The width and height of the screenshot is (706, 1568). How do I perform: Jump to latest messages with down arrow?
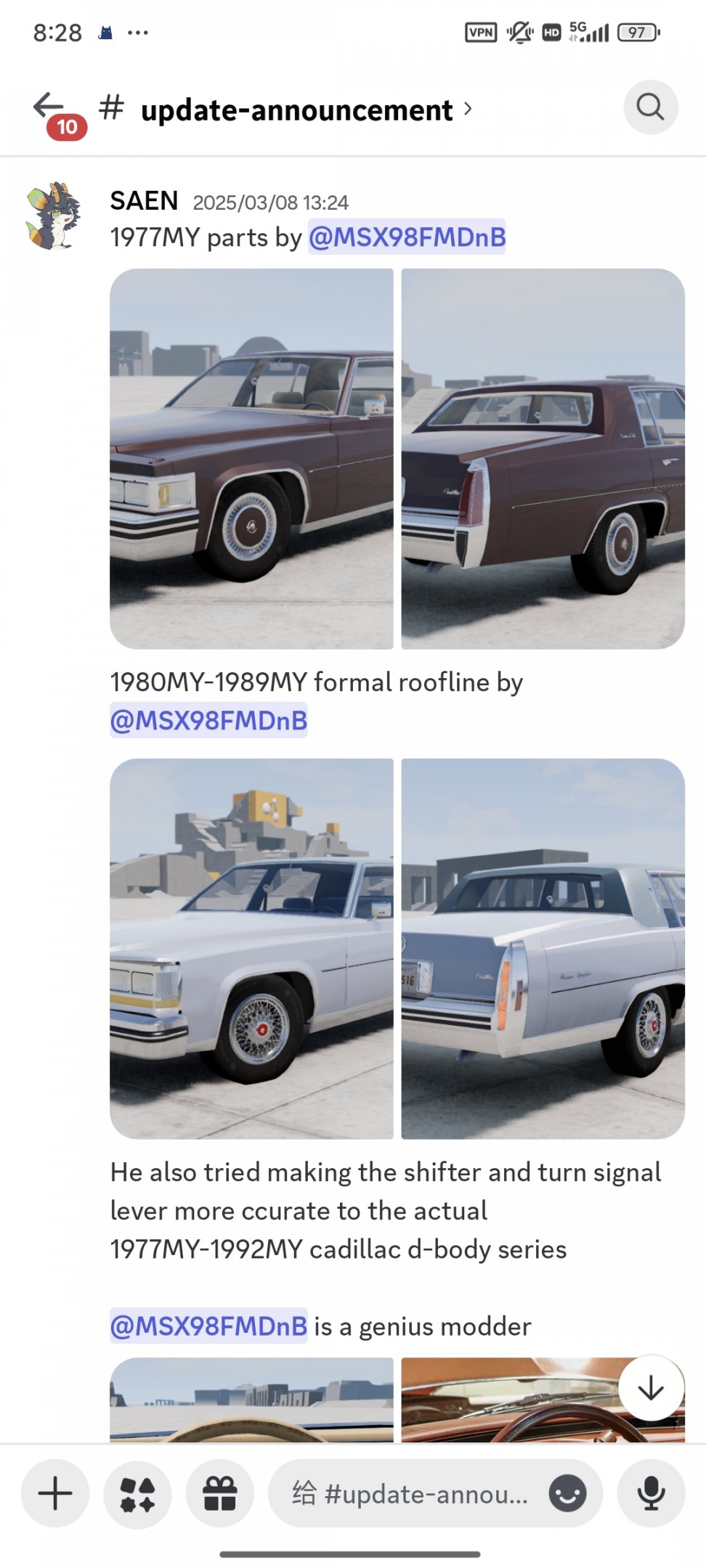tap(650, 1388)
